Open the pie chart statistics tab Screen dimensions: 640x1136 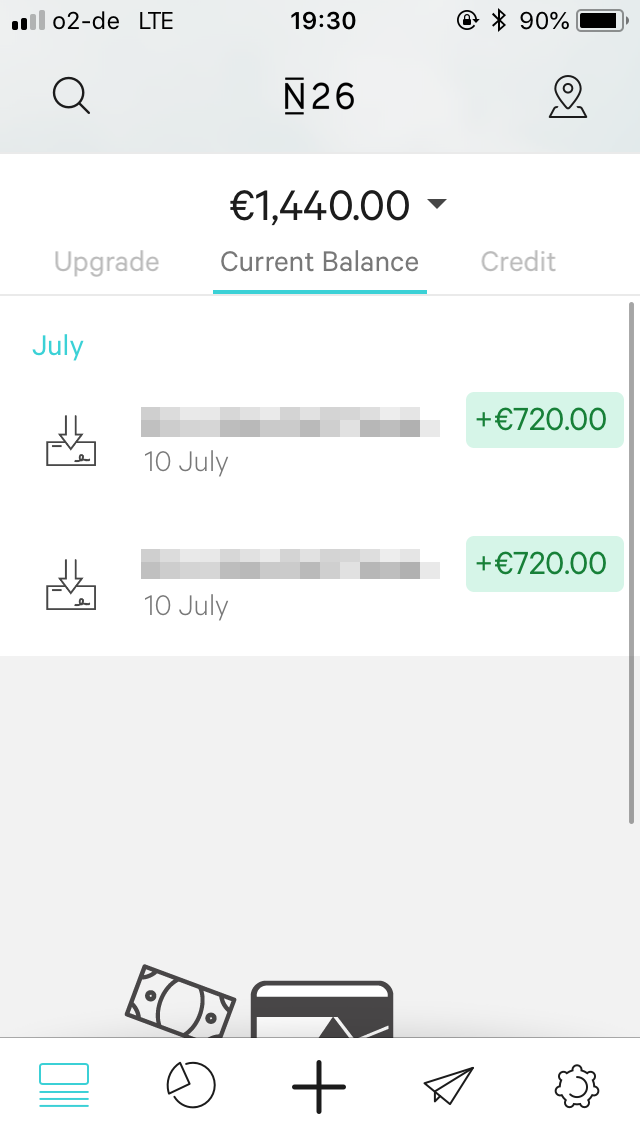click(x=191, y=1085)
